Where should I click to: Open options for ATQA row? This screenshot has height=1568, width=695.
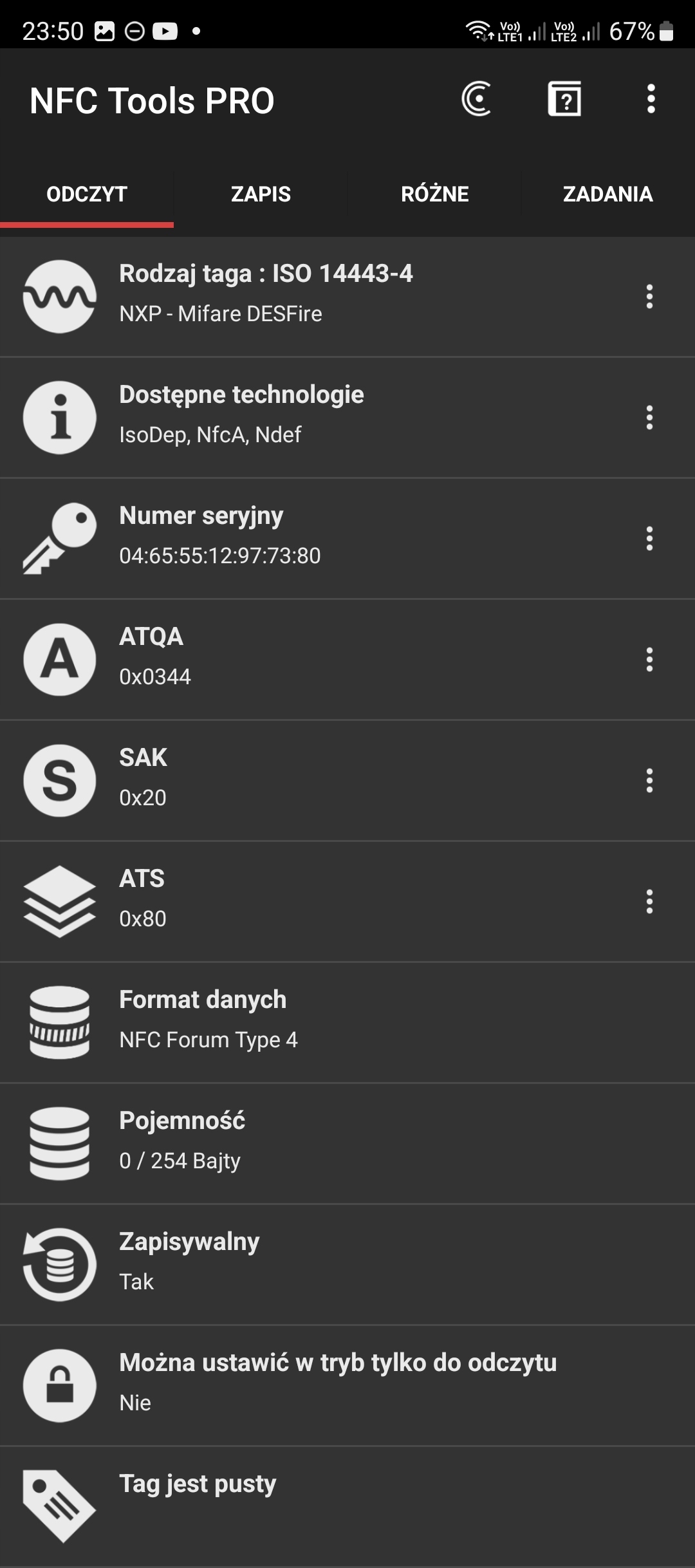(x=649, y=660)
